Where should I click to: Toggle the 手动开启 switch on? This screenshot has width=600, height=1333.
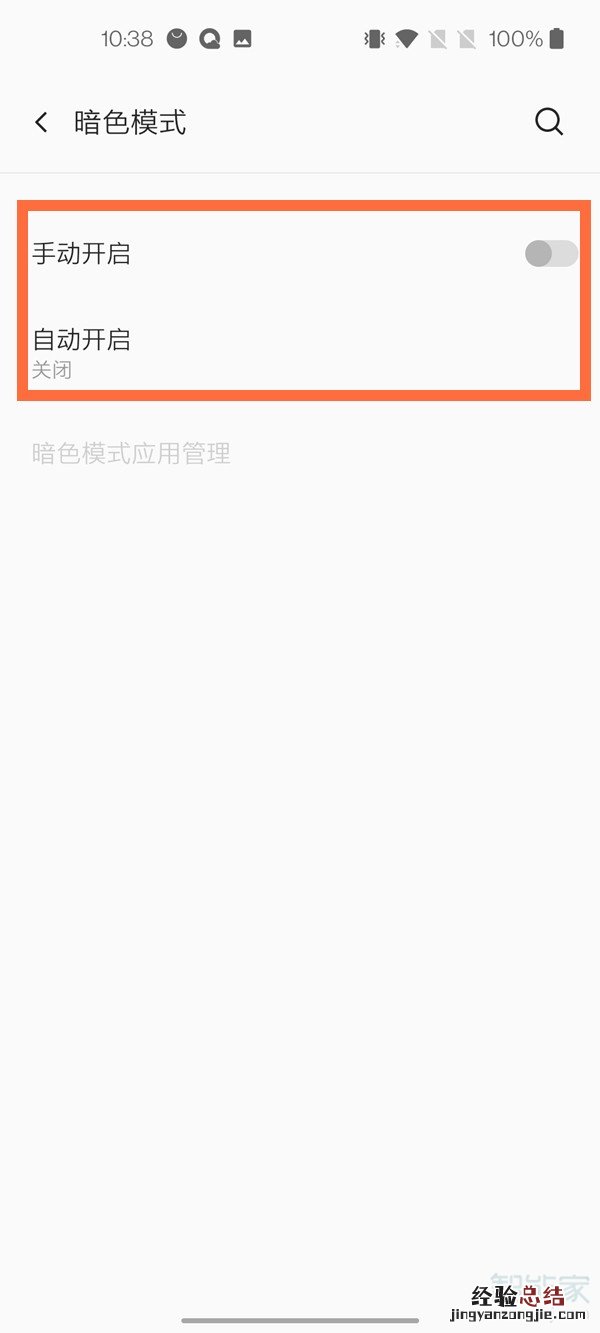[x=551, y=254]
